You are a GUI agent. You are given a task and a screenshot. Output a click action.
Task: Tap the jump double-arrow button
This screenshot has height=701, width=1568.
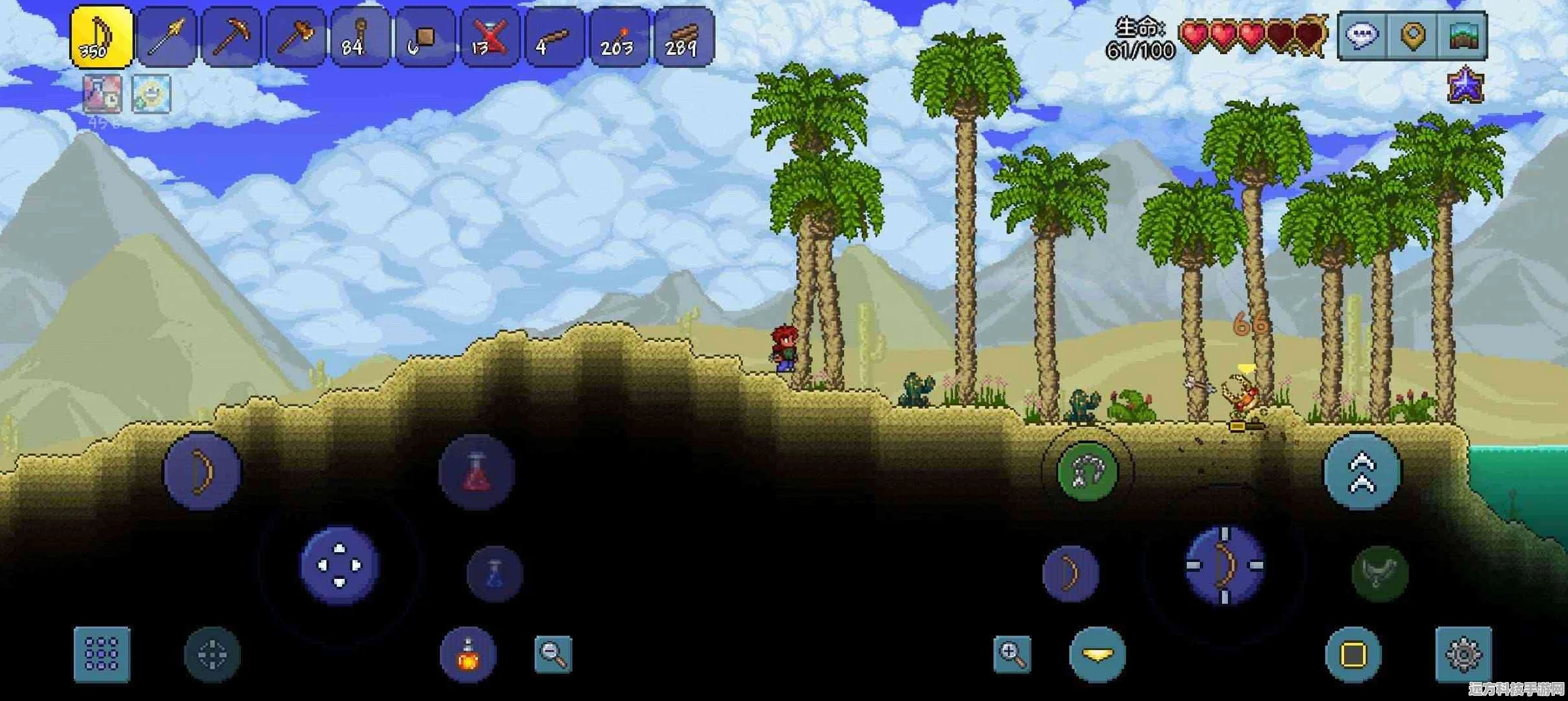click(1362, 471)
